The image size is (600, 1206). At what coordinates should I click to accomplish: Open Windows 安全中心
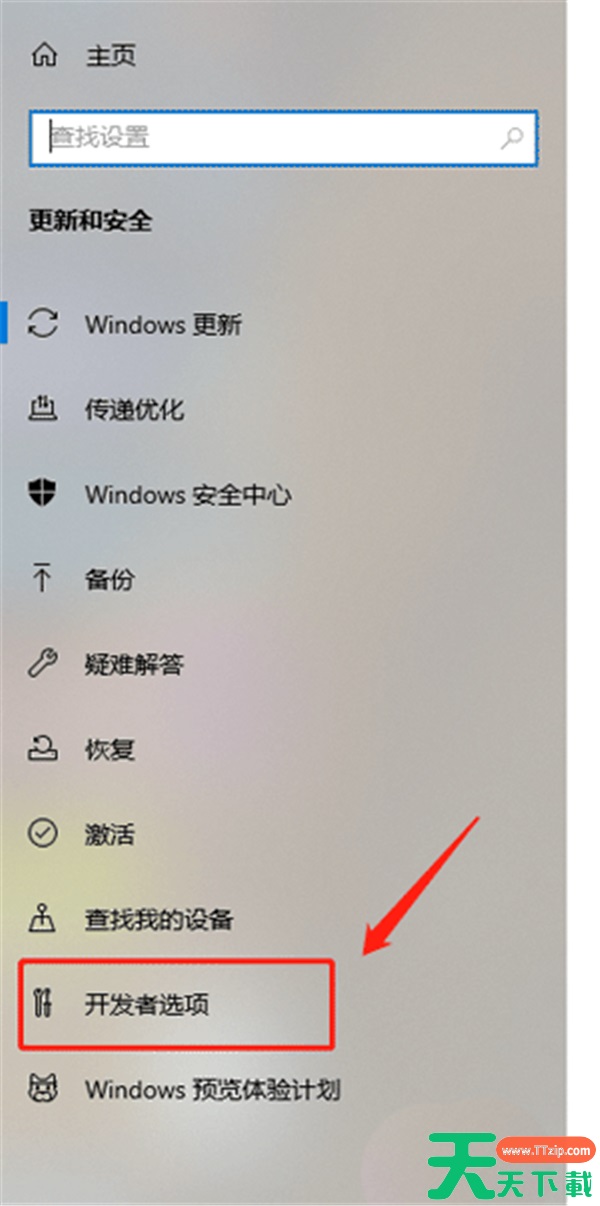pyautogui.click(x=187, y=494)
